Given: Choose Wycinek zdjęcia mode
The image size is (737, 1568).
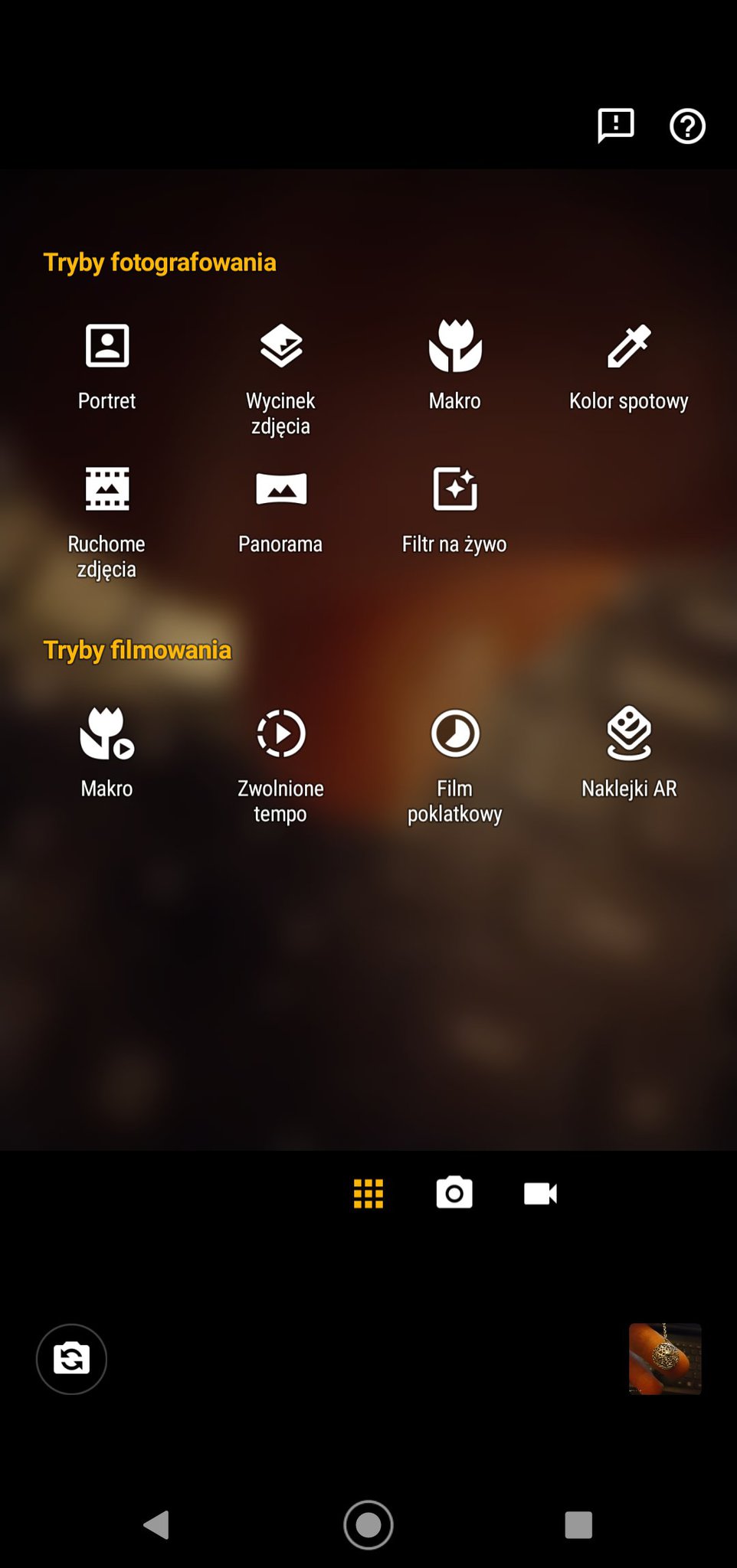Looking at the screenshot, I should click(x=280, y=375).
